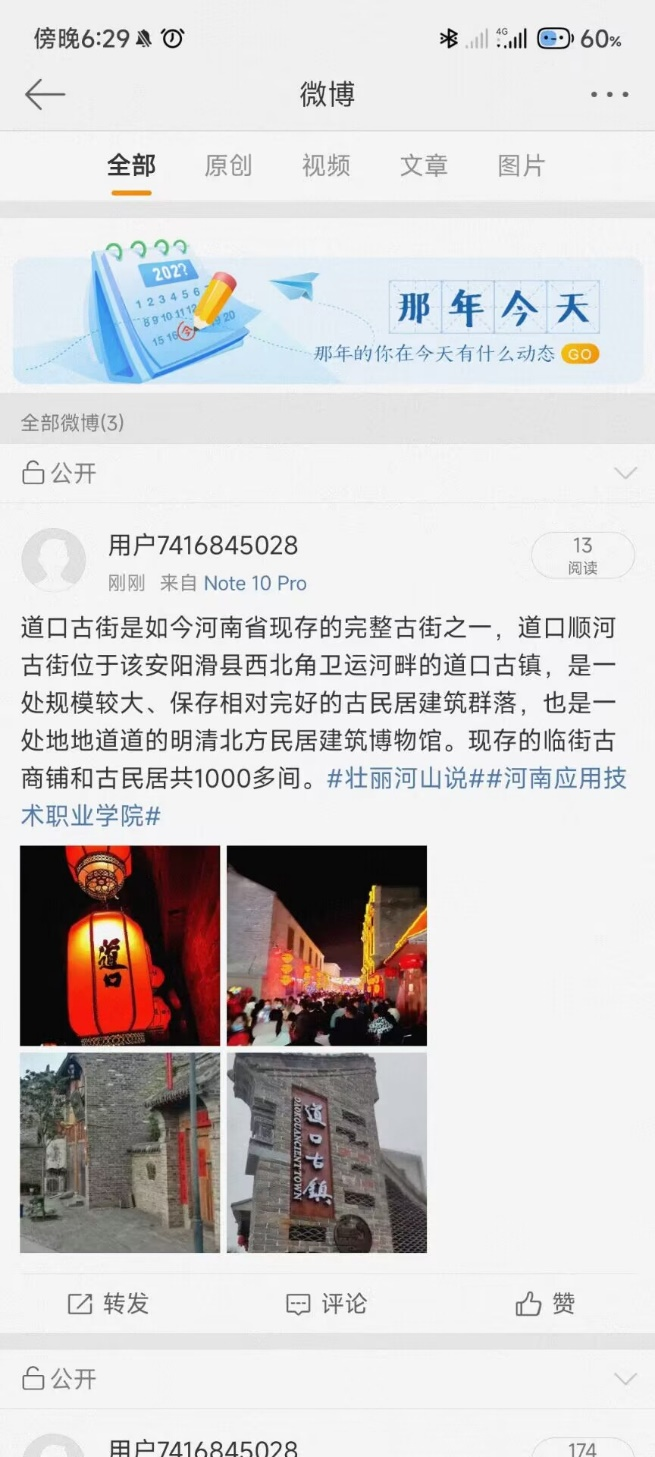Switch to the 原创 tab
655x1457 pixels.
(228, 165)
